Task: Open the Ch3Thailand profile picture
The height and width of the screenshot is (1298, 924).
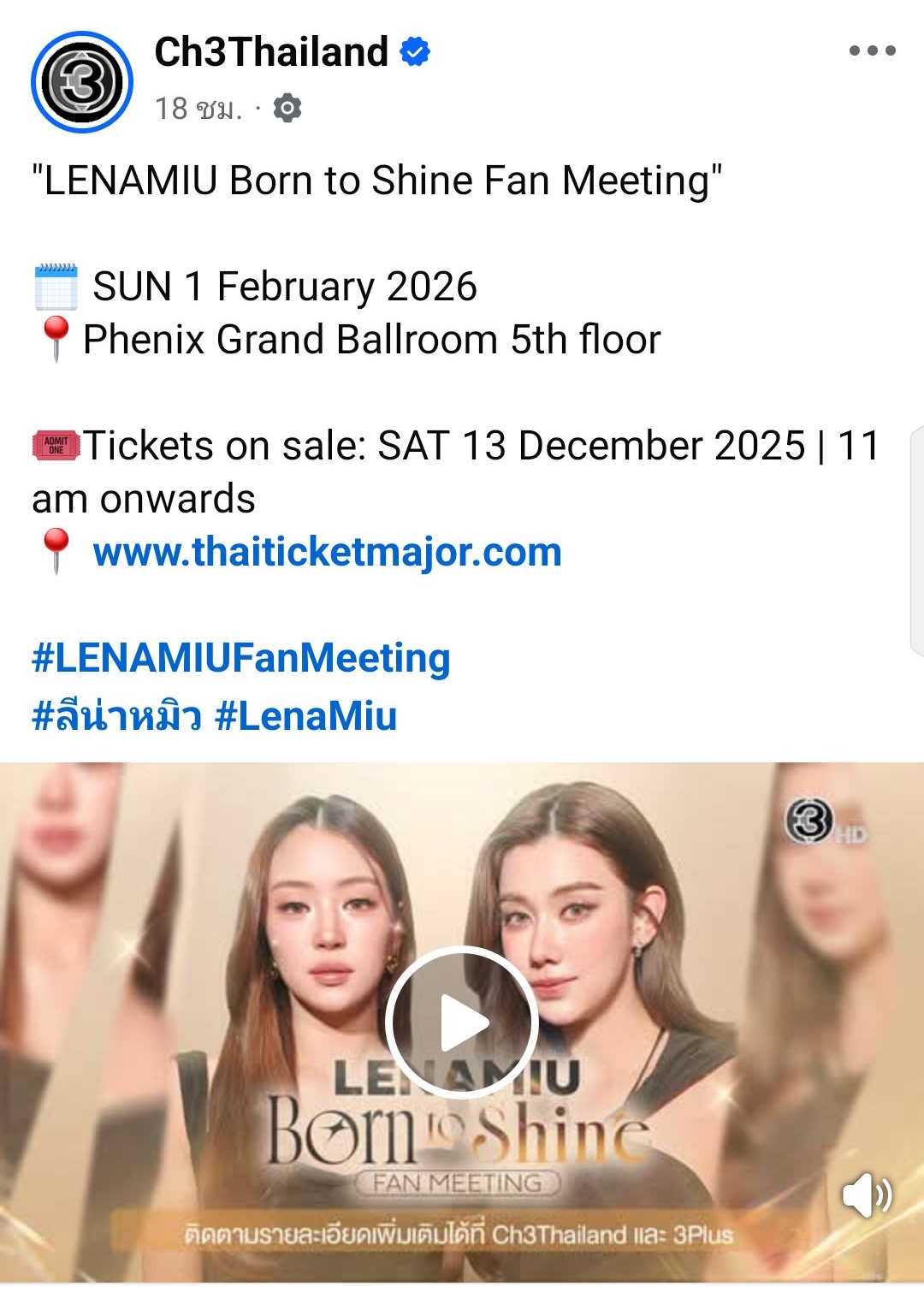Action: 82,82
